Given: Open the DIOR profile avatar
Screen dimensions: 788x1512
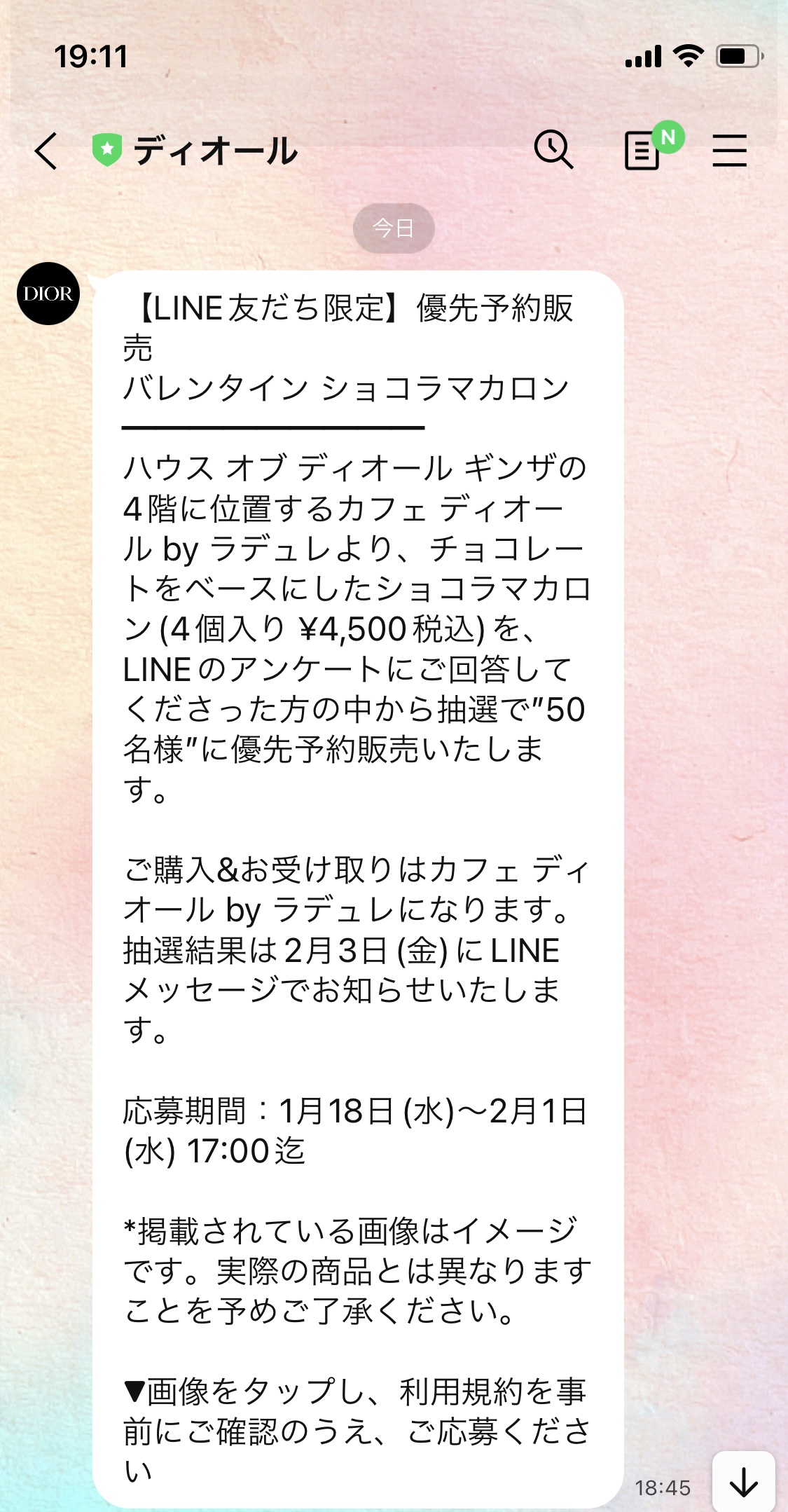Looking at the screenshot, I should 48,294.
